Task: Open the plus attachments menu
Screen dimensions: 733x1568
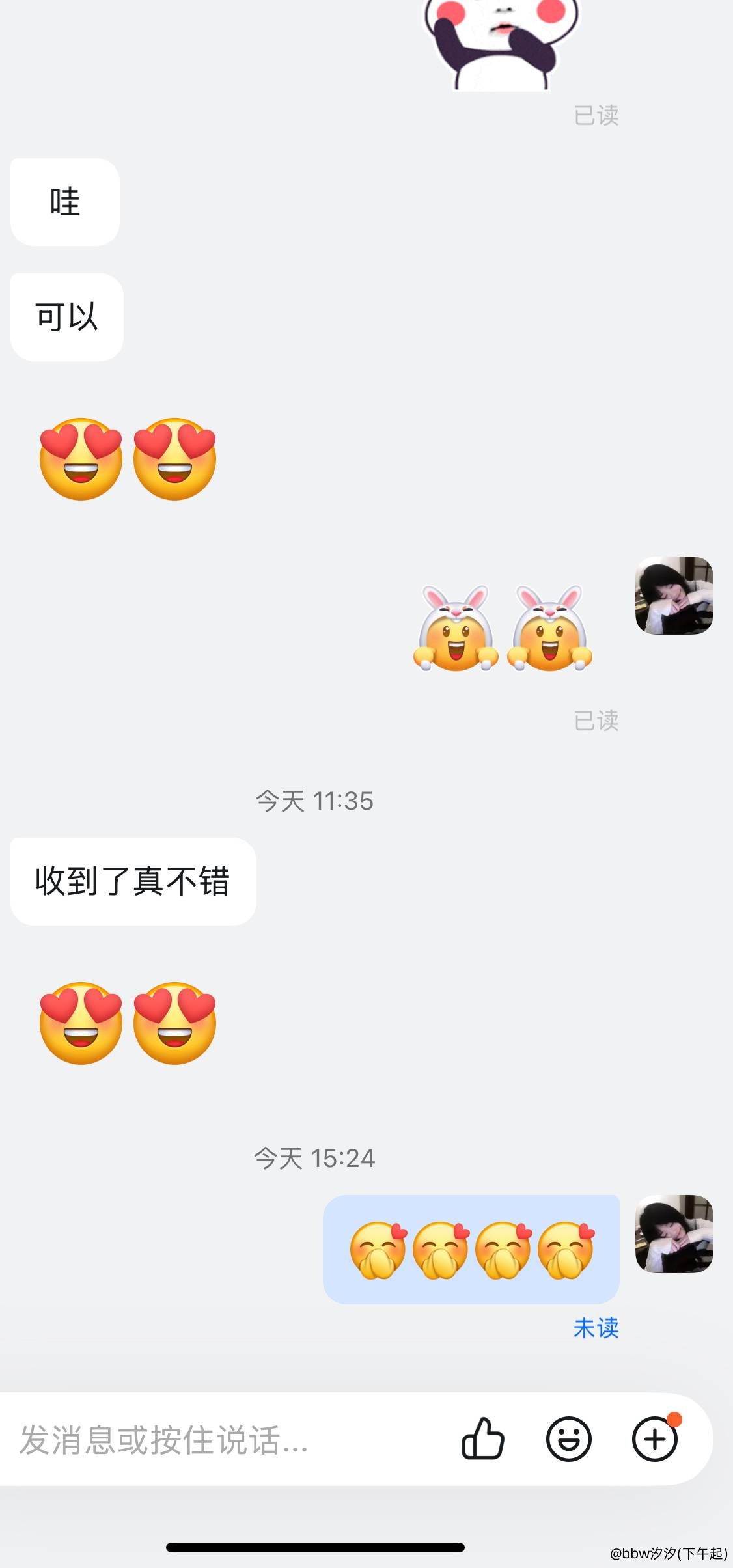Action: tap(654, 1439)
